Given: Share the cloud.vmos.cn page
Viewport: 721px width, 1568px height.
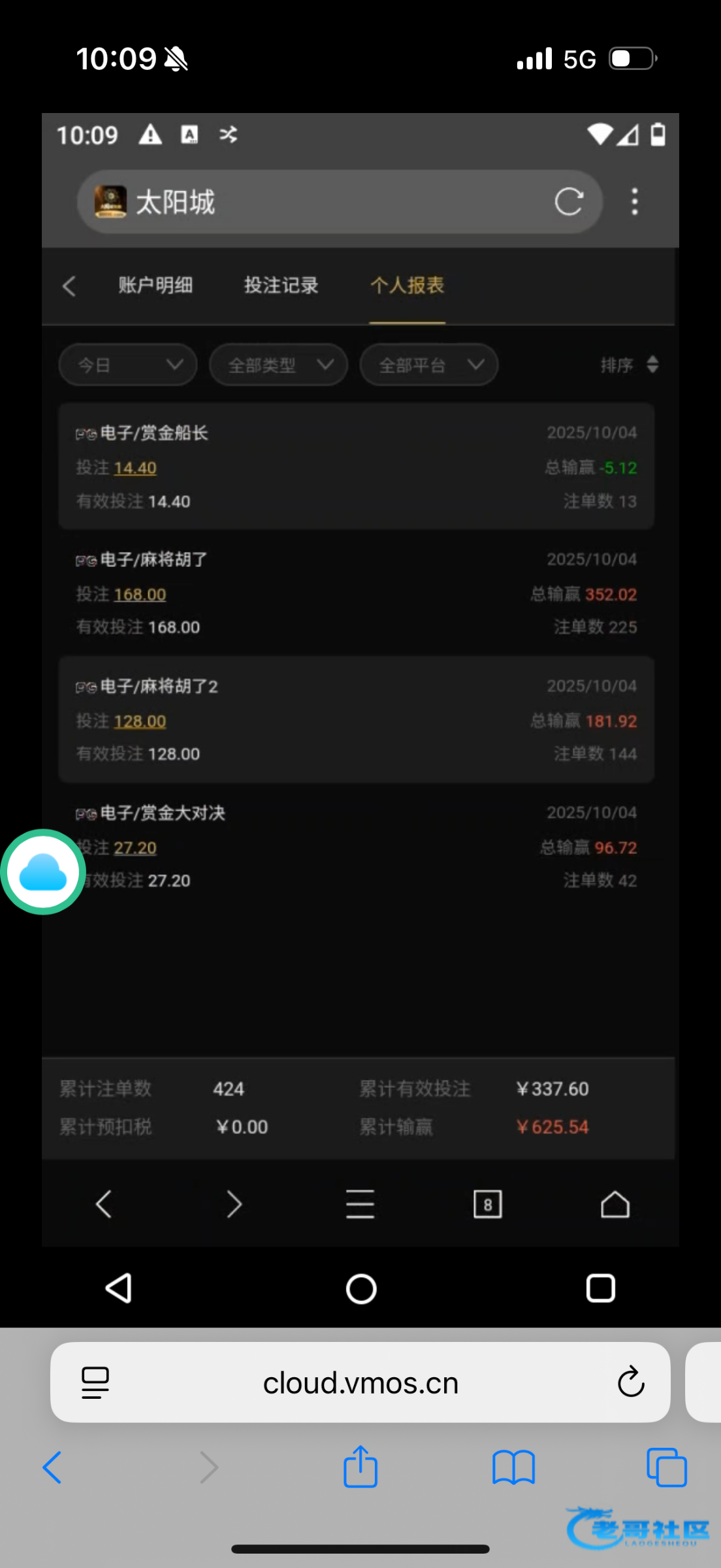Looking at the screenshot, I should tap(360, 1467).
